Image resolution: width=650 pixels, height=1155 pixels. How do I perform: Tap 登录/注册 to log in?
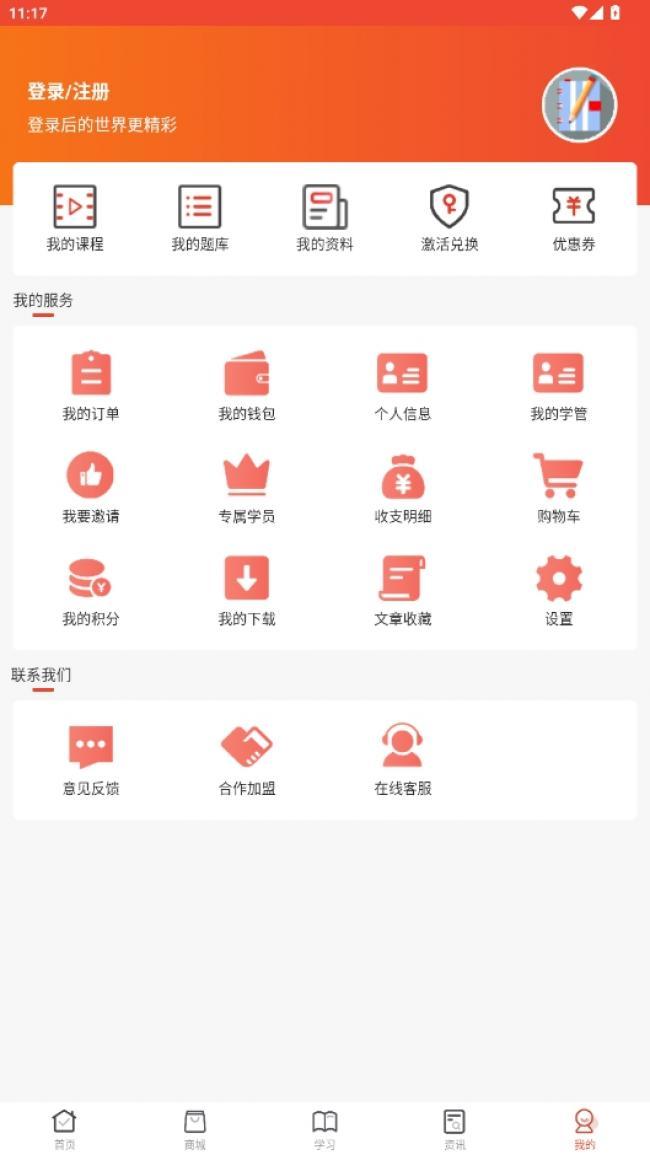(68, 92)
